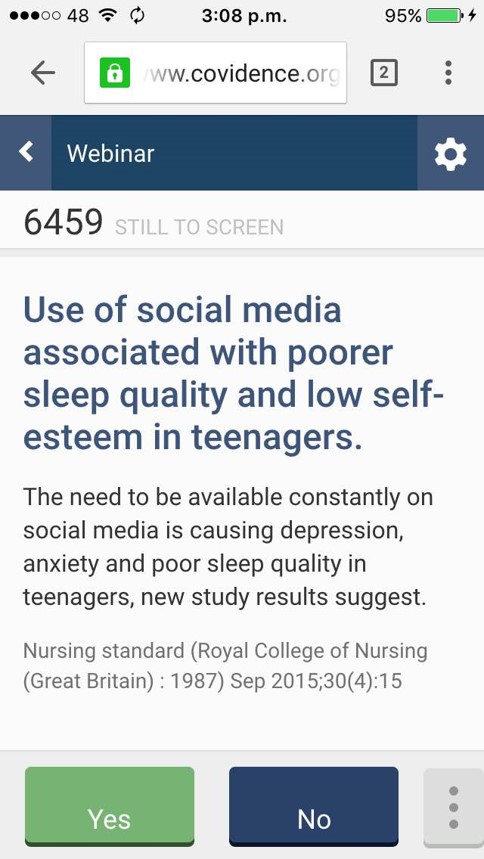Return from the Webinar review header
The width and height of the screenshot is (484, 859).
click(26, 153)
